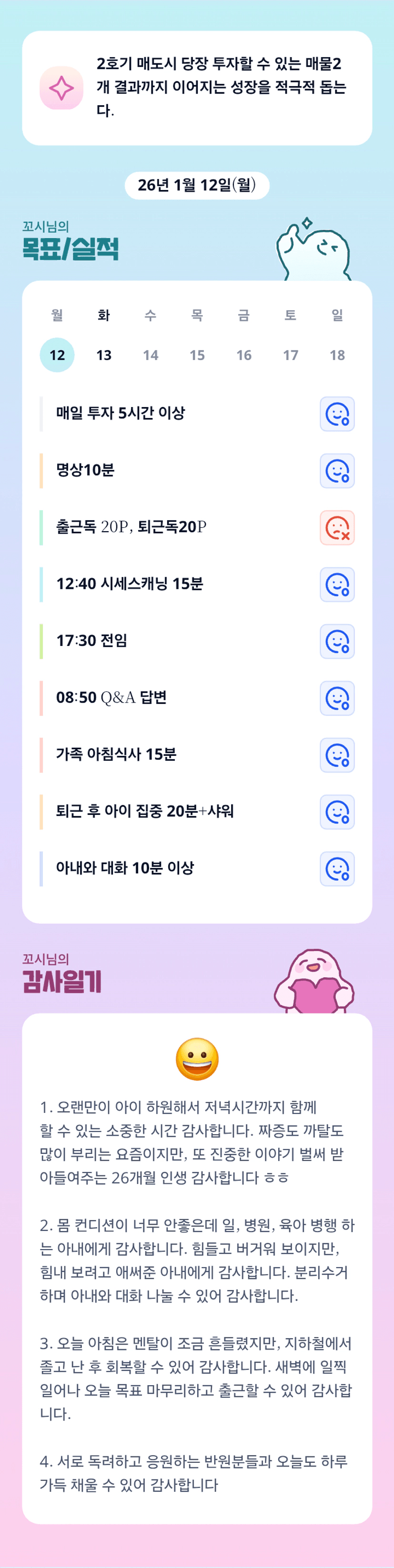Tap status face for 매일 투자 5시간 이상

(337, 414)
